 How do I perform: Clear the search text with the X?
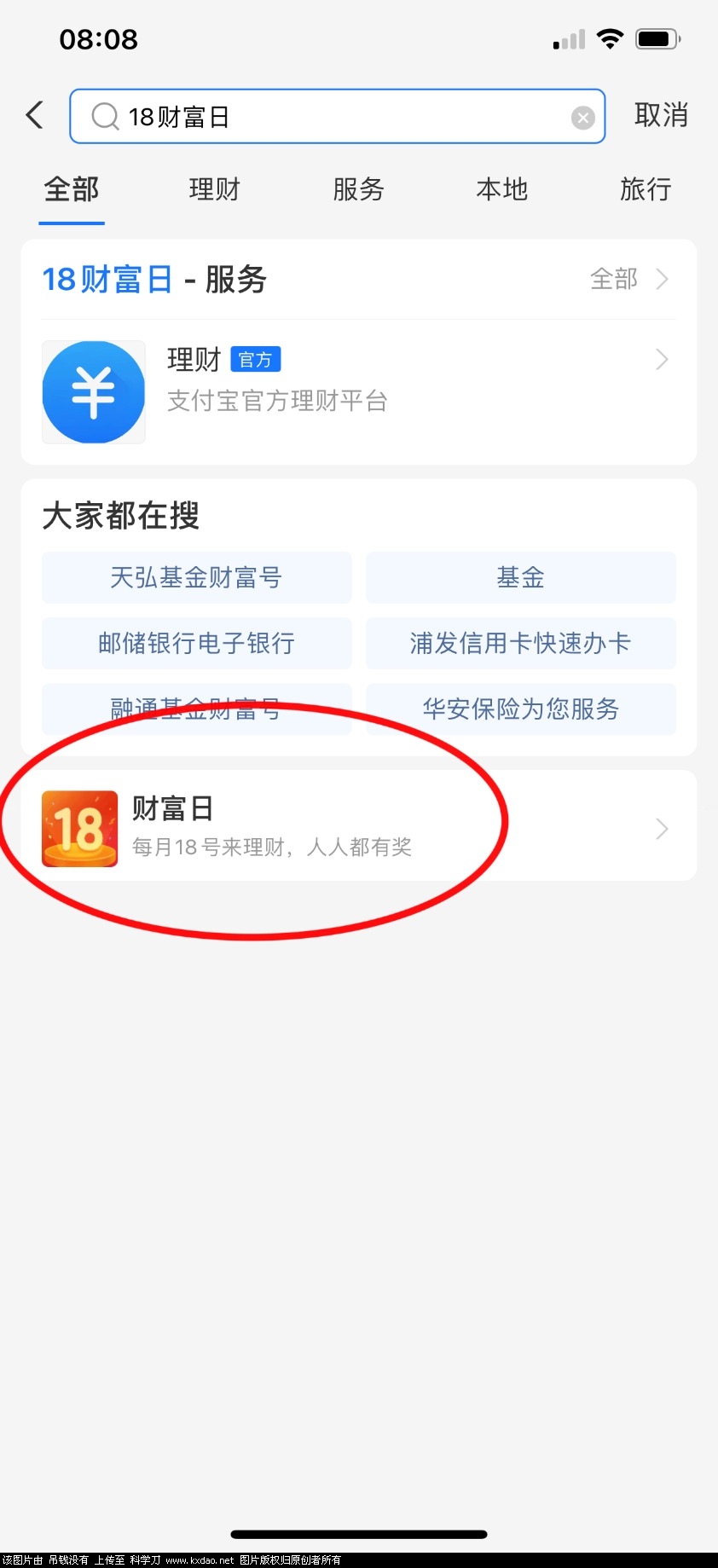582,118
